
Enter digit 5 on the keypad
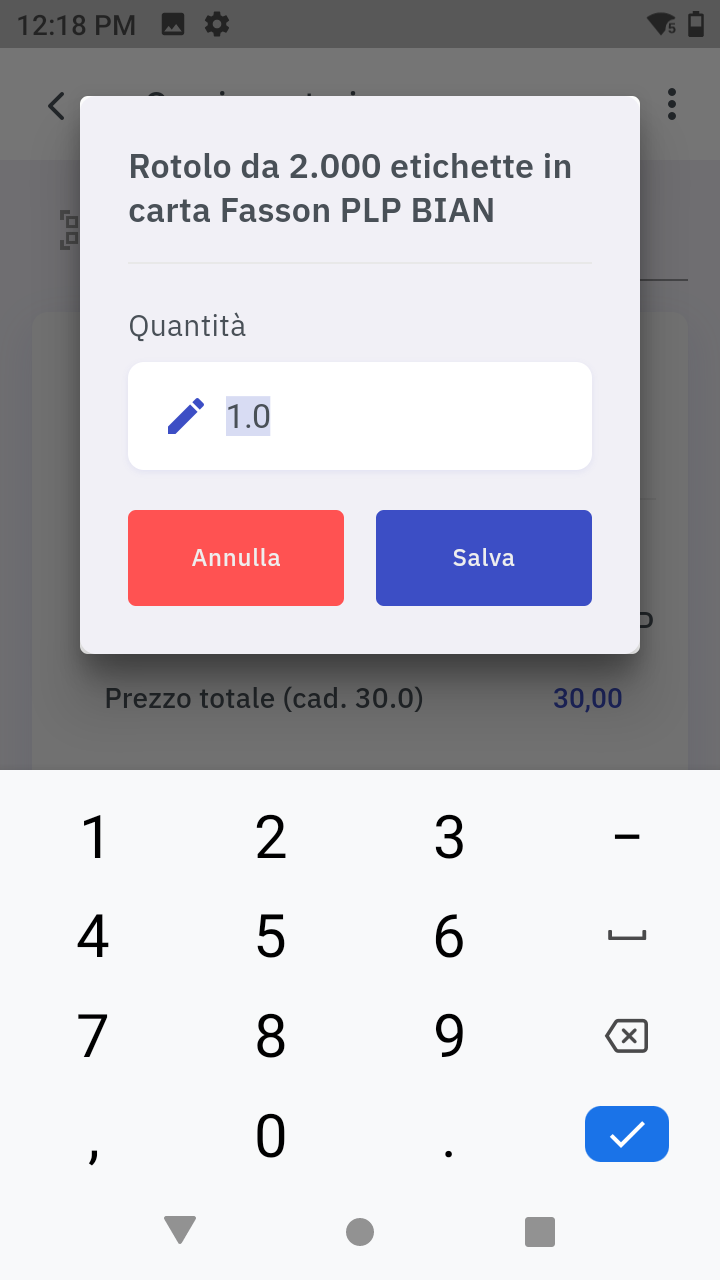(x=271, y=936)
